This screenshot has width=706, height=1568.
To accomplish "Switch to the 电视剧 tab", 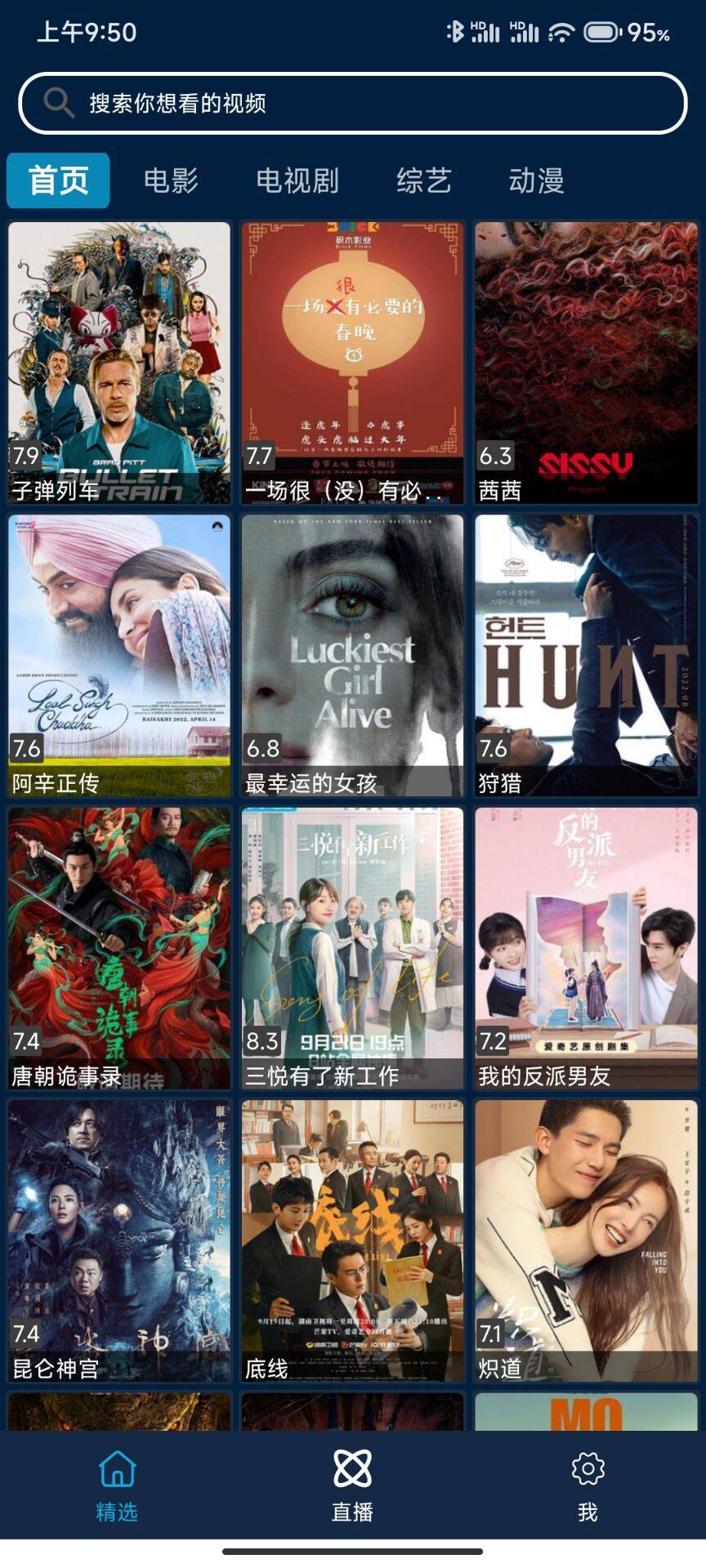I will [x=297, y=180].
